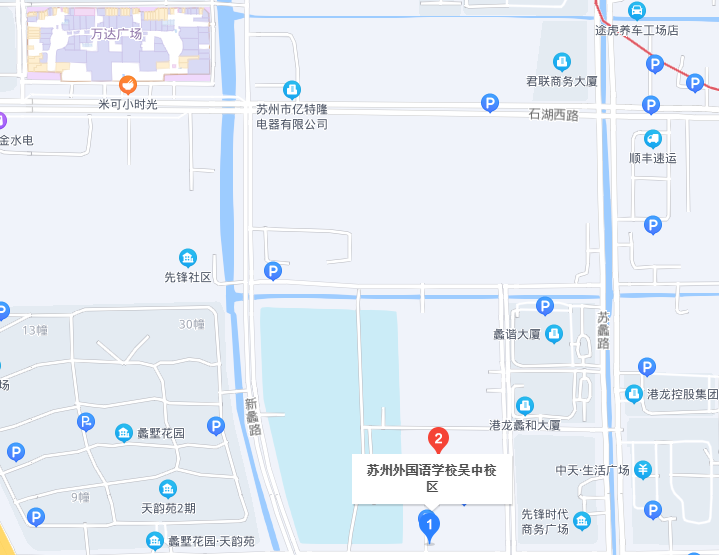Screen dimensions: 719x555
Task: Tap the 途虎养车工场店 car service pin
Action: [636, 11]
